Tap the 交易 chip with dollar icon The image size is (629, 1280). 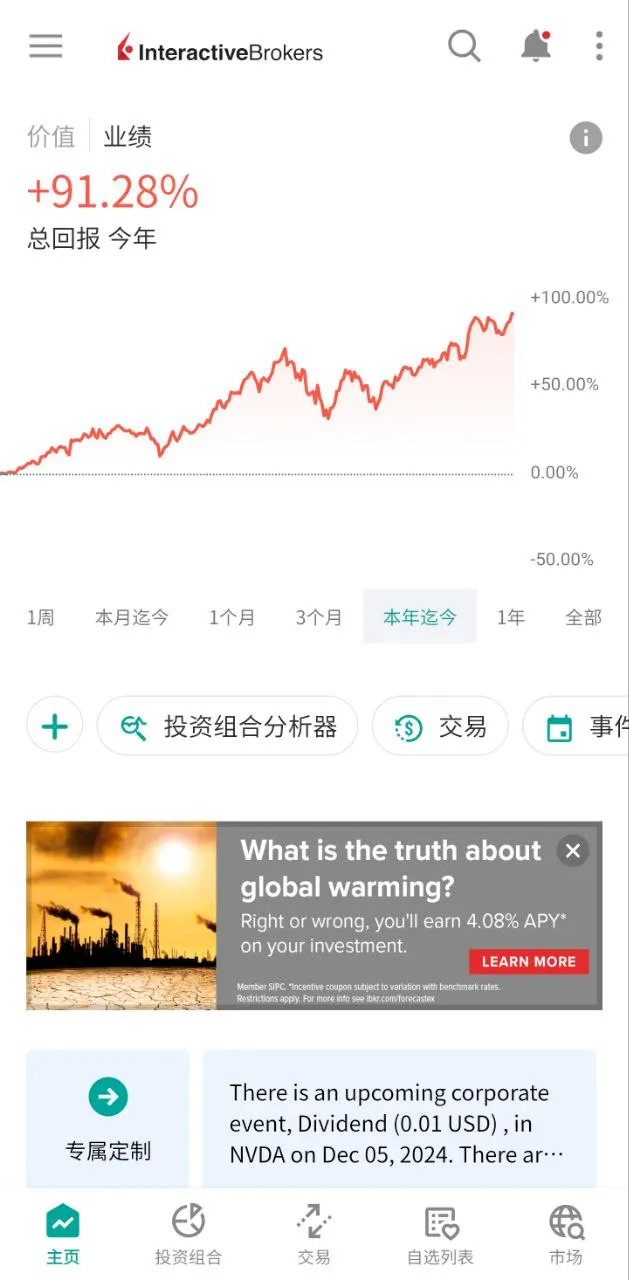[440, 726]
